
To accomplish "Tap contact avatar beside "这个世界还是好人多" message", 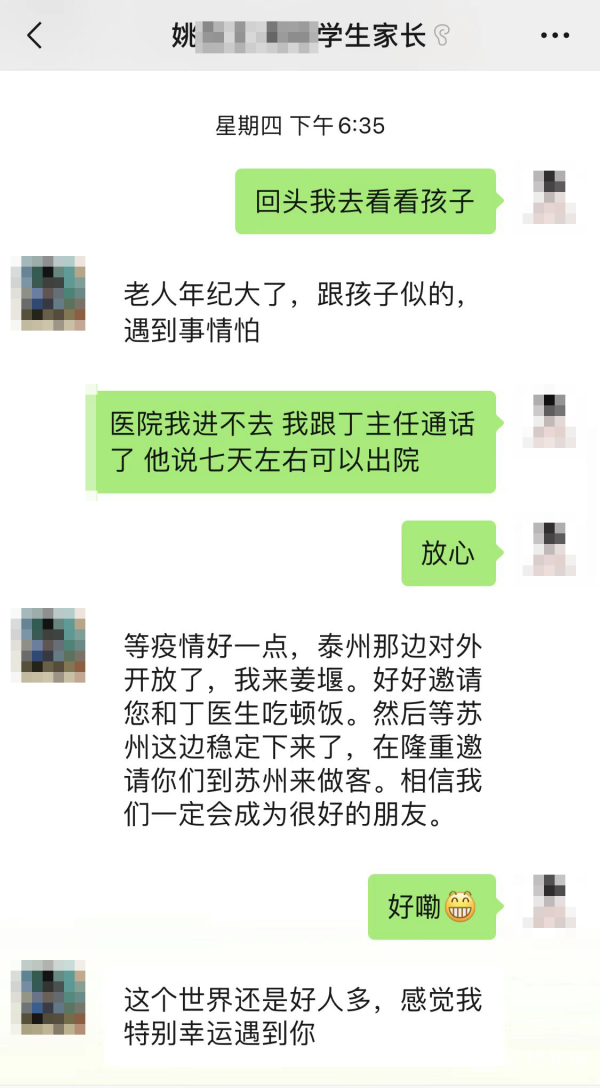I will tap(47, 997).
